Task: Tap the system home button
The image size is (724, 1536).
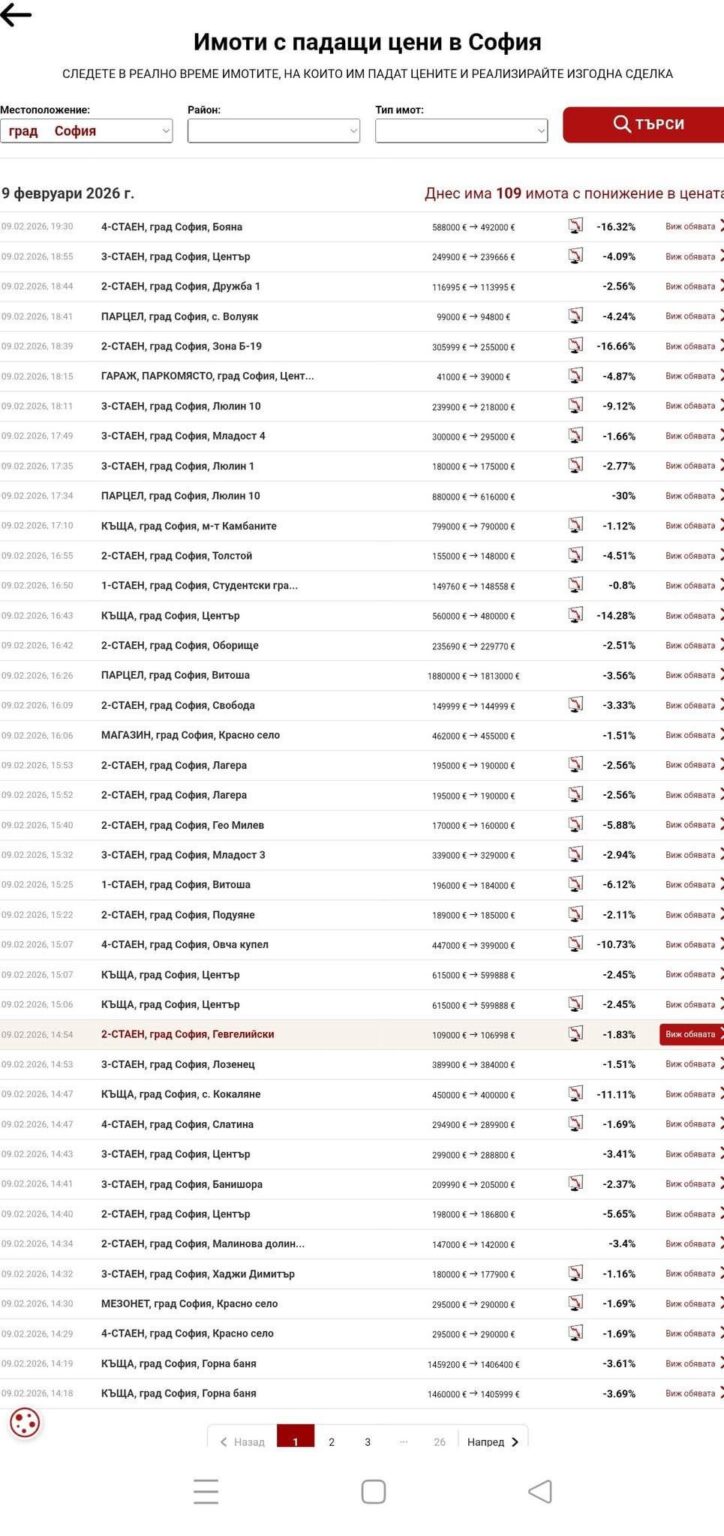Action: (373, 1492)
